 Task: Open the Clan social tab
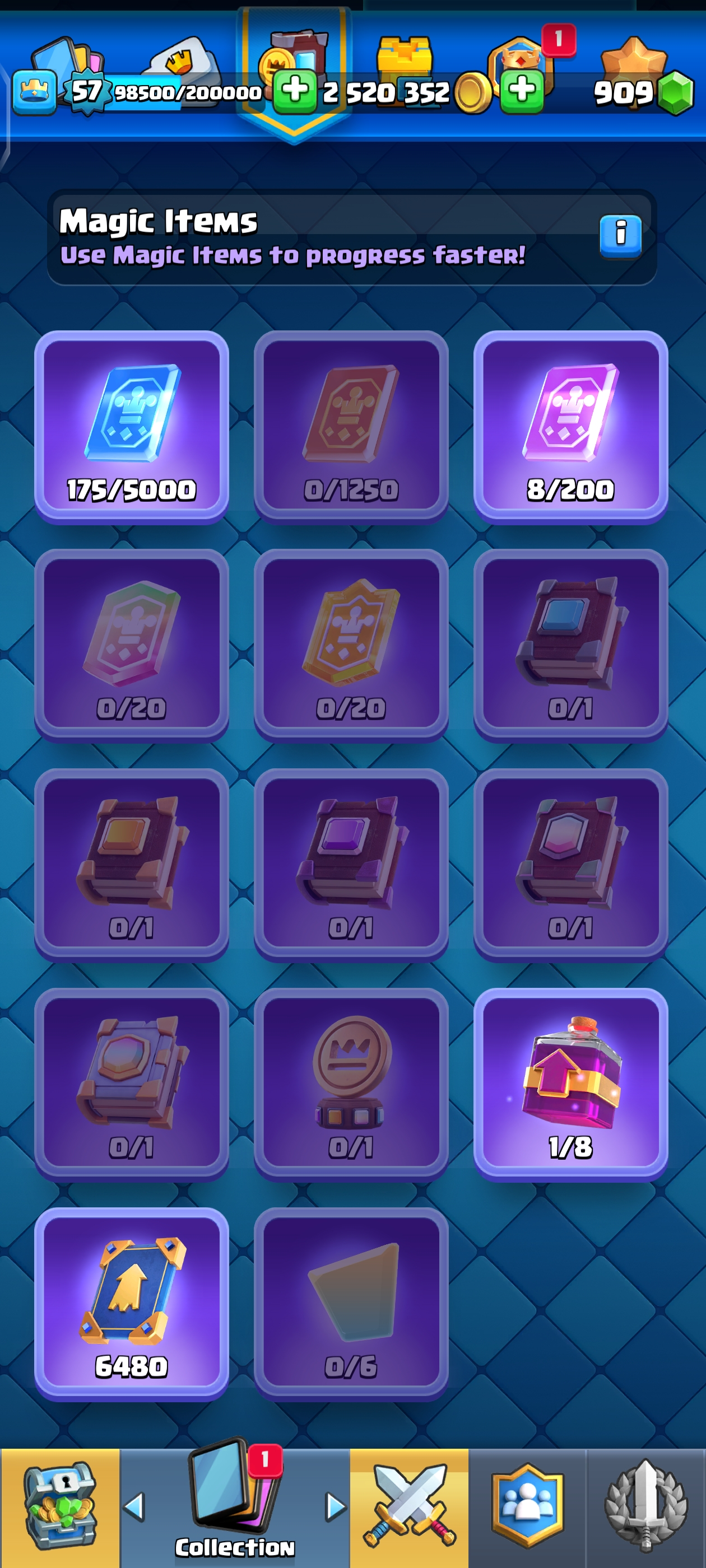pyautogui.click(x=527, y=1506)
